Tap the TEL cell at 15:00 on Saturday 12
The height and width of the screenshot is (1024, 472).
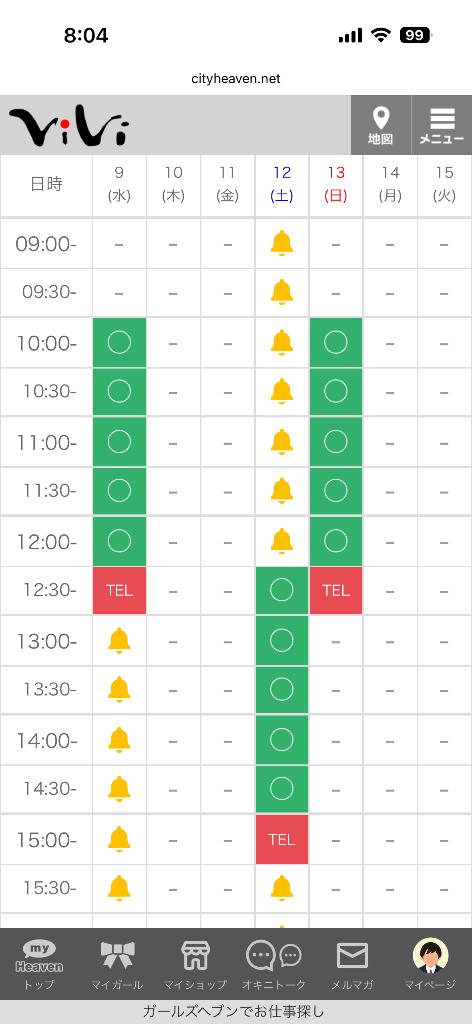pyautogui.click(x=281, y=839)
